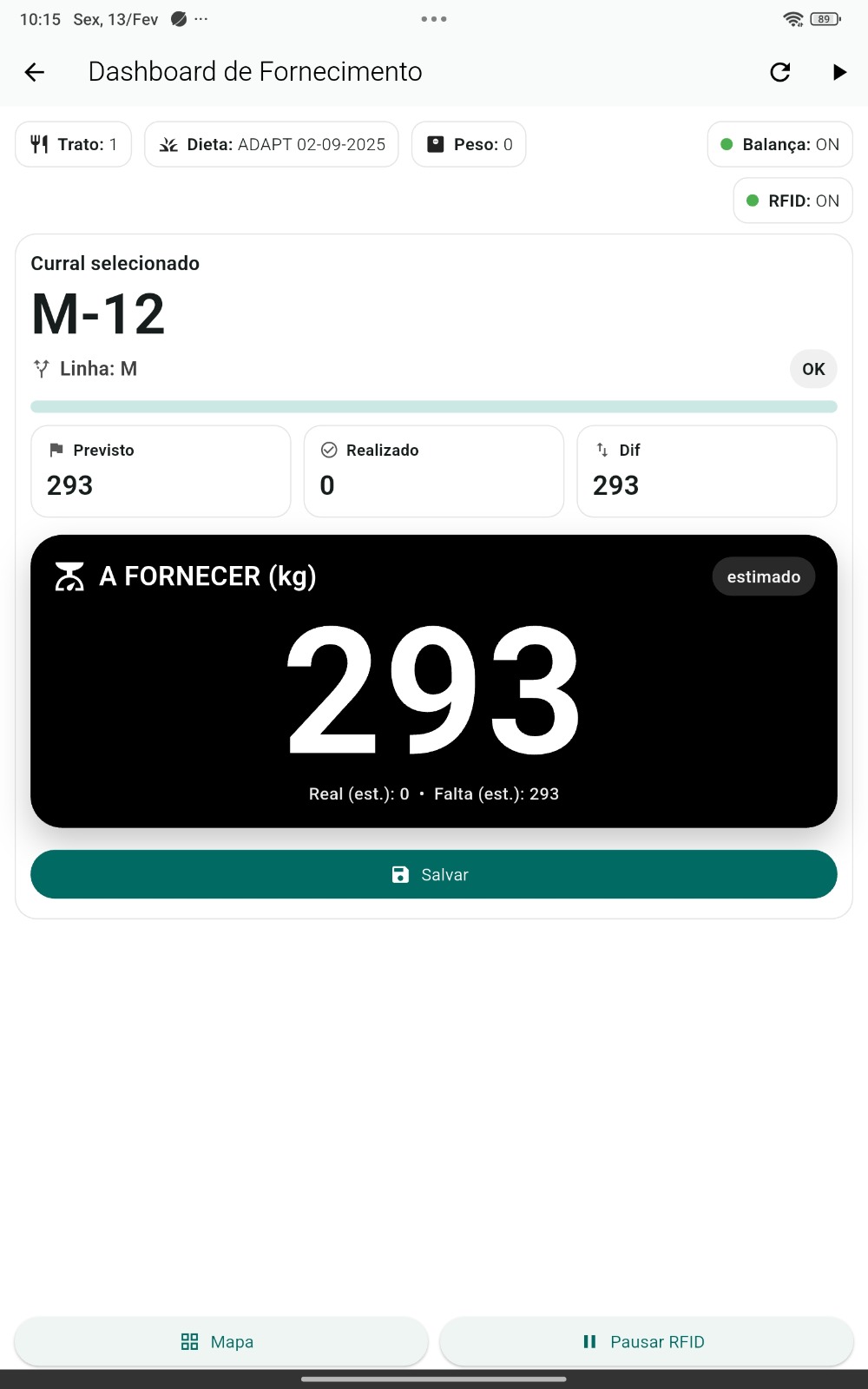Switch to the Mapa view
868x1389 pixels.
(x=220, y=1341)
